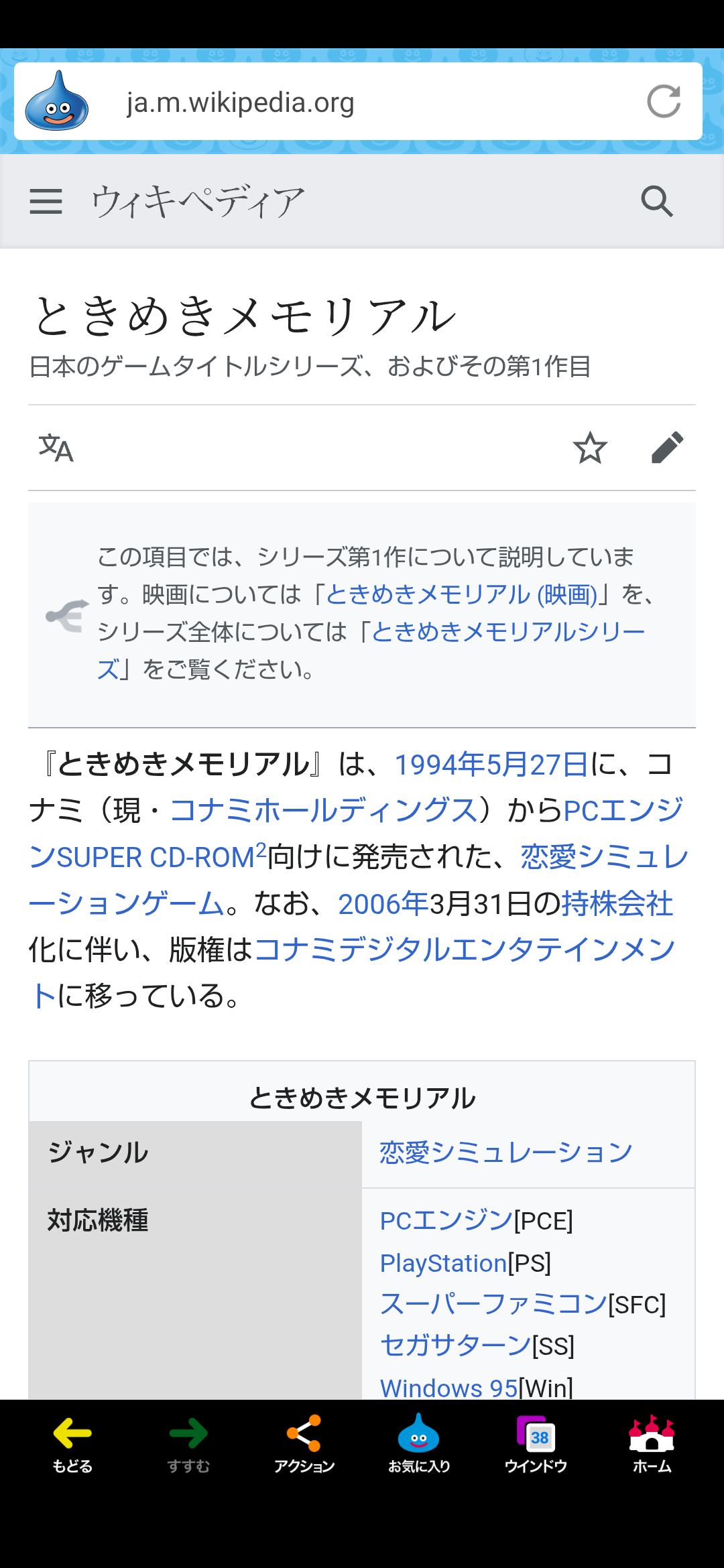Screen dimensions: 724x1568
Task: Reload the page with the refresh icon
Action: pos(664,102)
